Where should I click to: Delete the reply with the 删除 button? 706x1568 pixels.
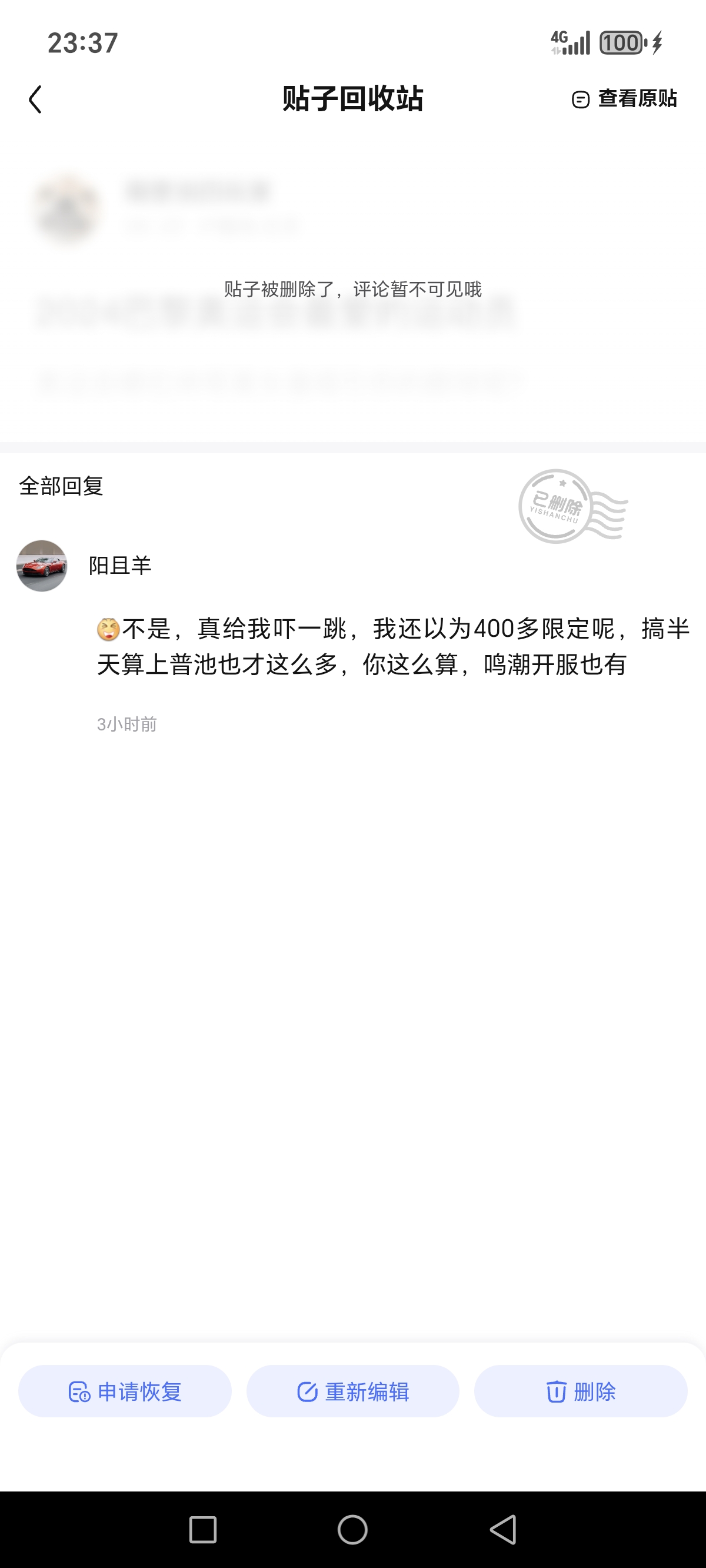pyautogui.click(x=581, y=1391)
